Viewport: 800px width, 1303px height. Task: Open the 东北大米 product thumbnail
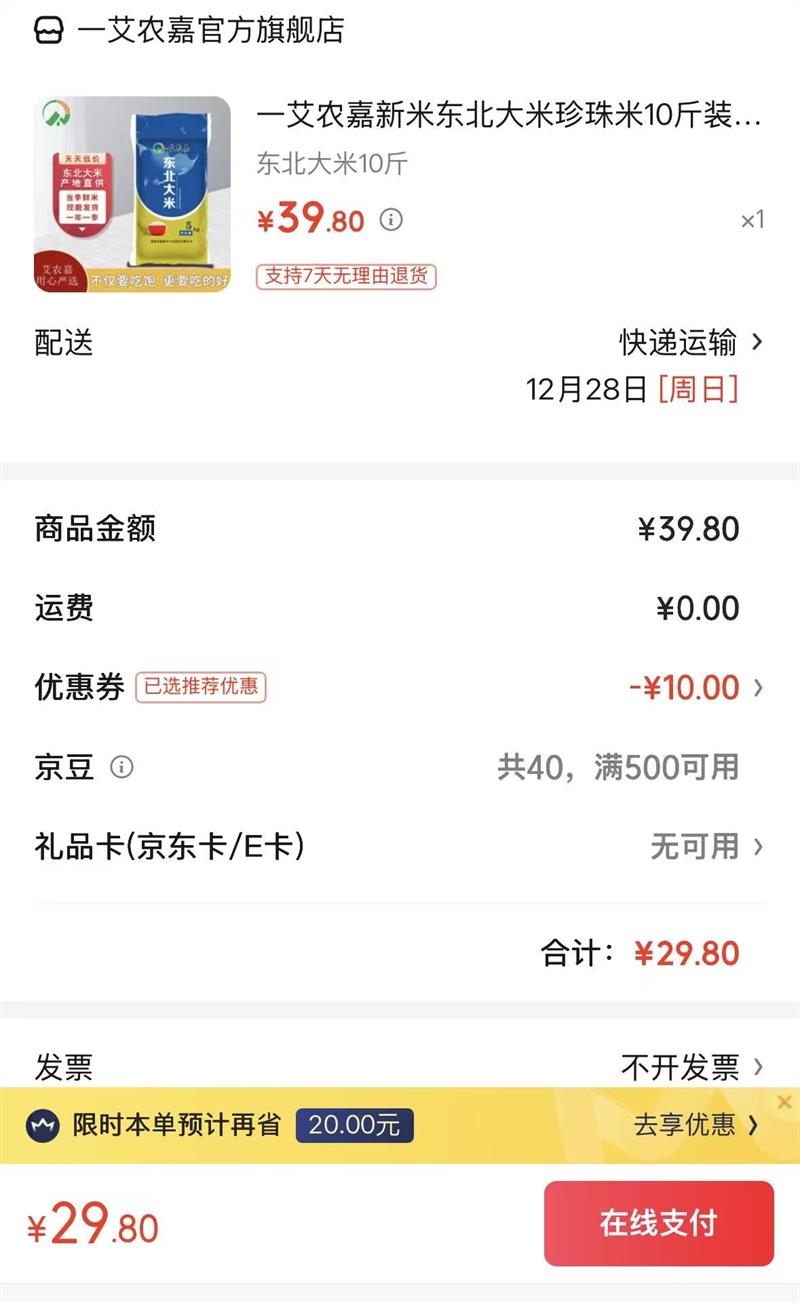click(133, 194)
